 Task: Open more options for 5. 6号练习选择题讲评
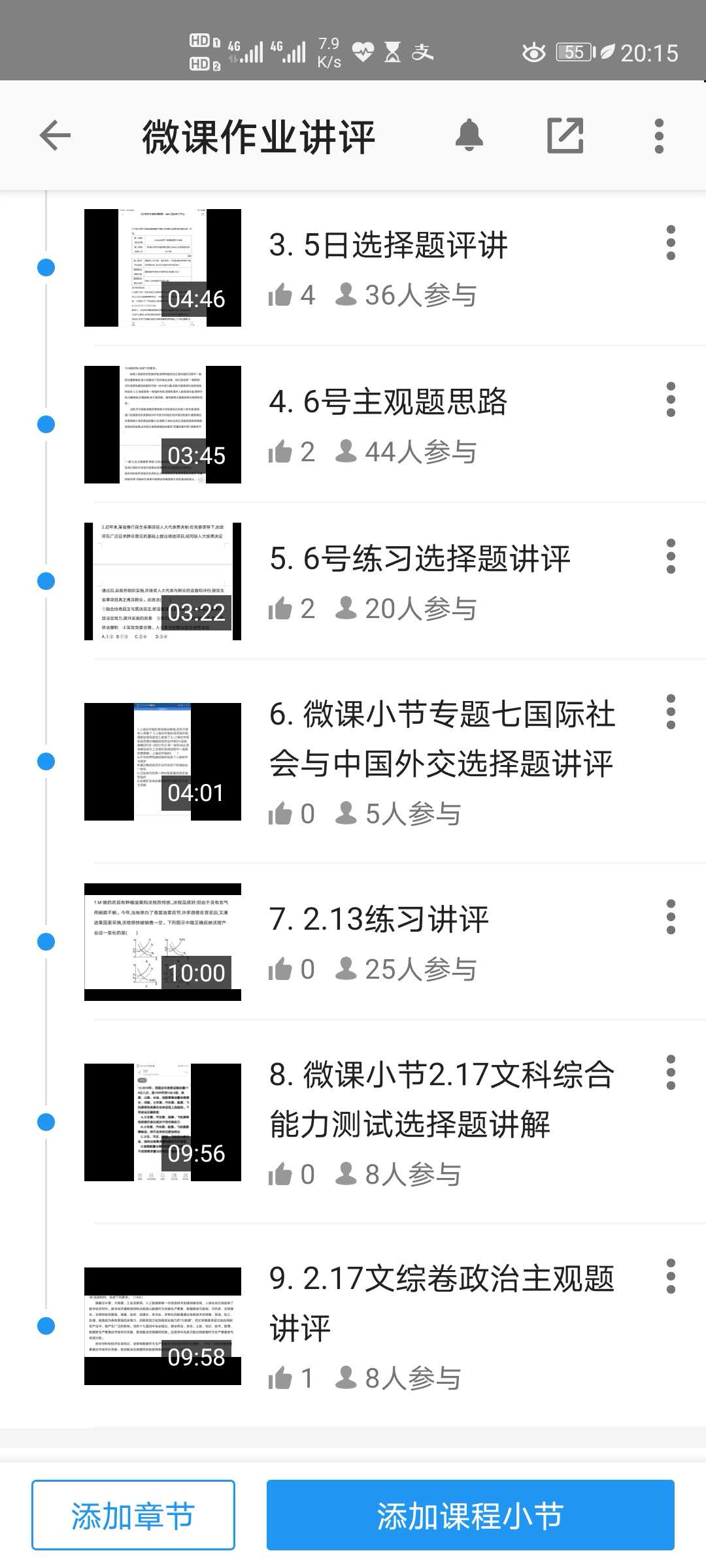pyautogui.click(x=671, y=556)
